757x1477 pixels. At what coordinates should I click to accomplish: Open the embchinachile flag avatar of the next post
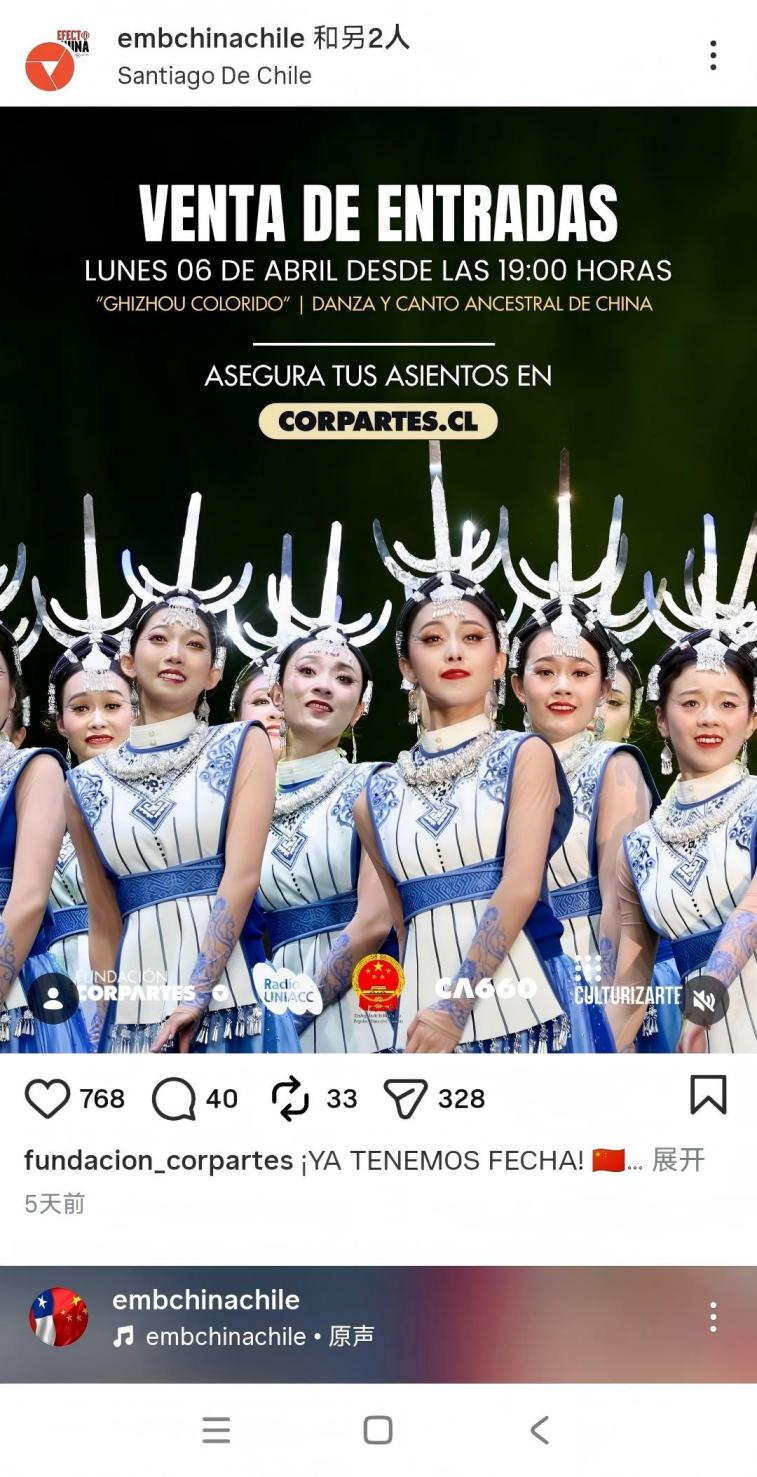[x=58, y=1317]
